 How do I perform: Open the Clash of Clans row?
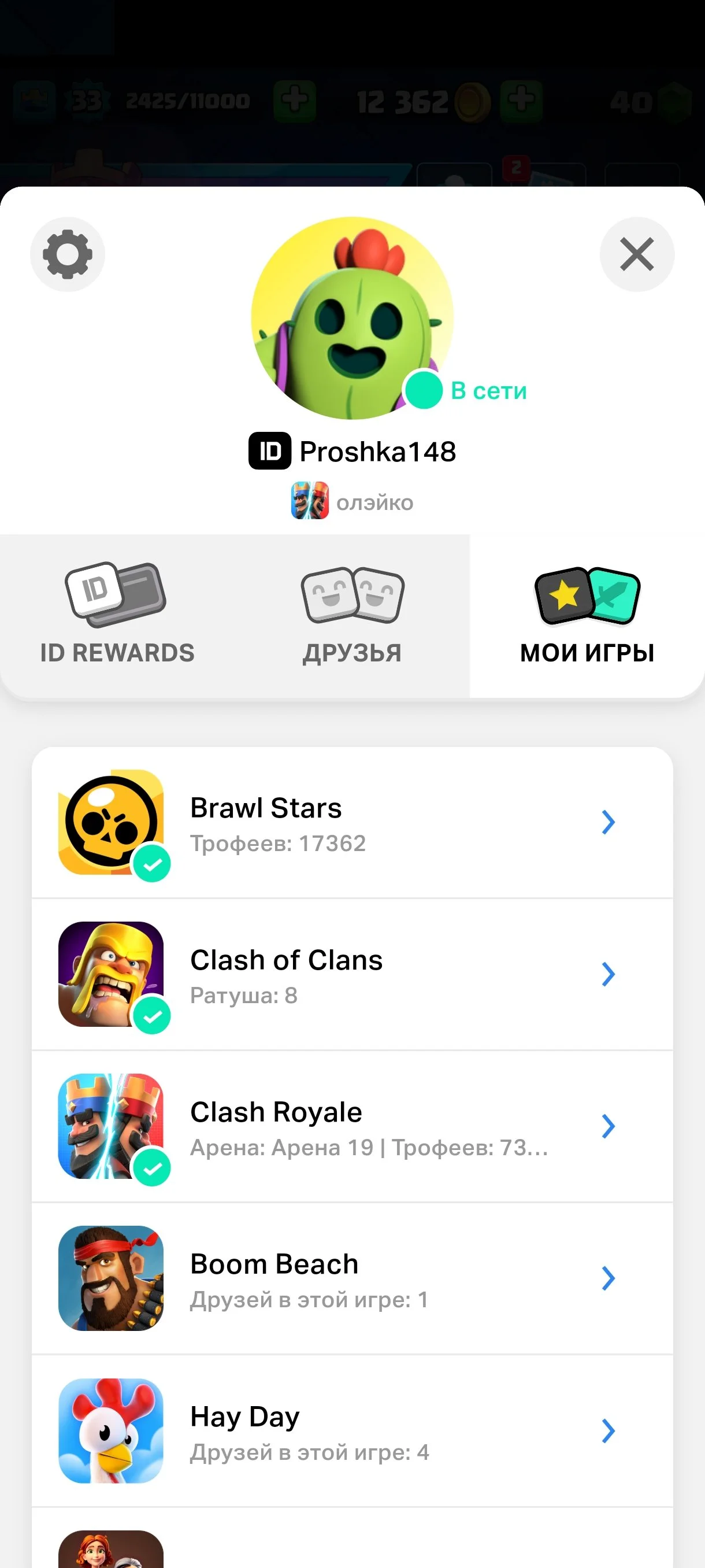[x=352, y=975]
